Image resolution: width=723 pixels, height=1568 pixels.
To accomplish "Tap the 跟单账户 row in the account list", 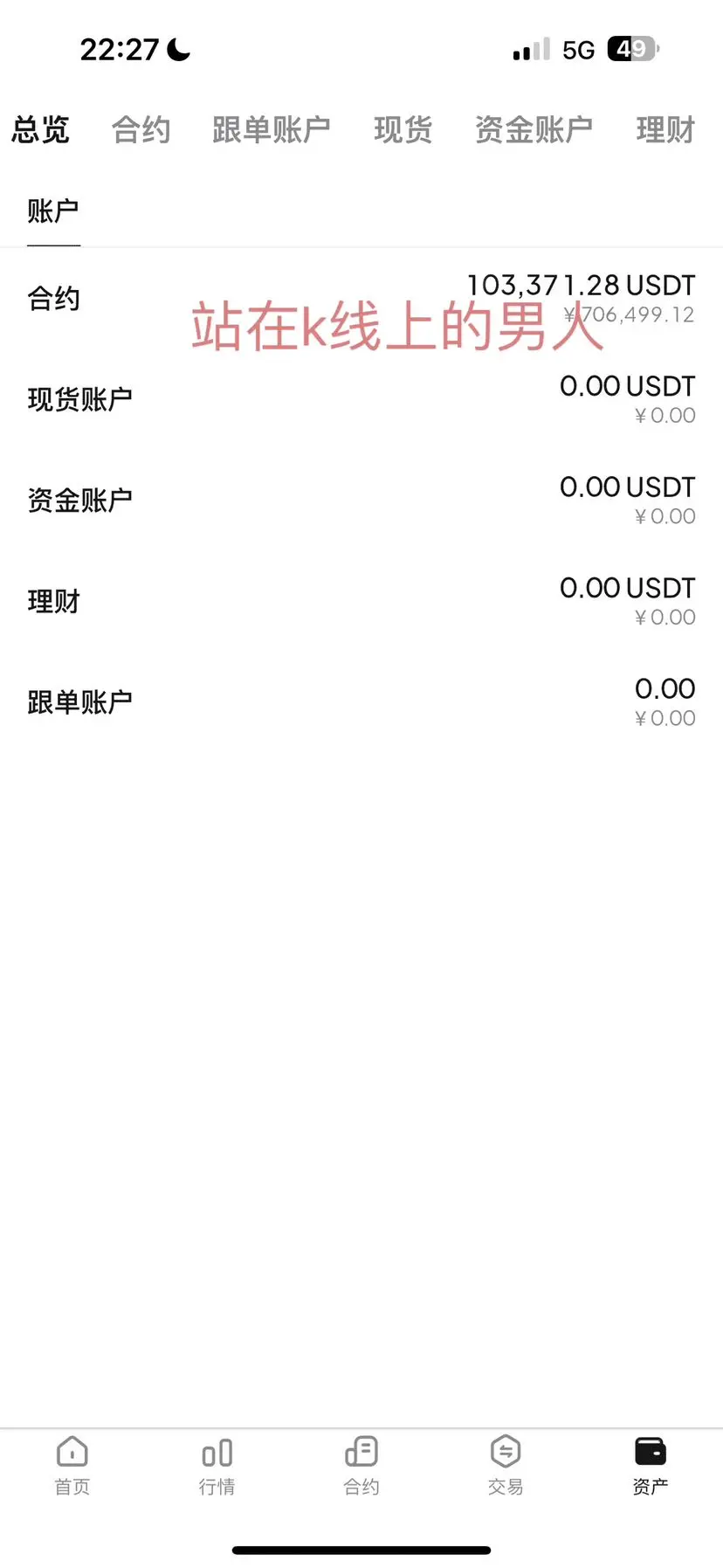I will (x=361, y=702).
